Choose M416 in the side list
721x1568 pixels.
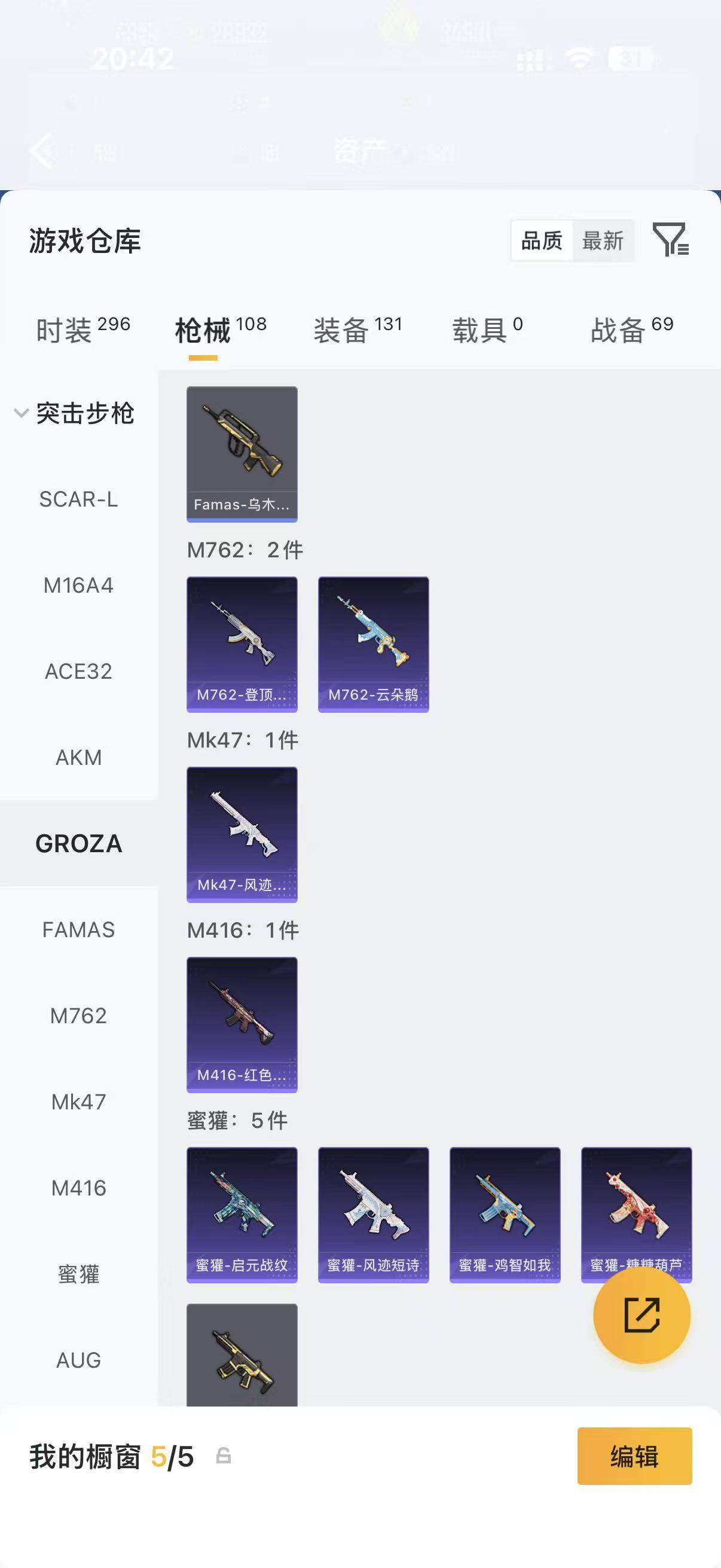pyautogui.click(x=78, y=1188)
